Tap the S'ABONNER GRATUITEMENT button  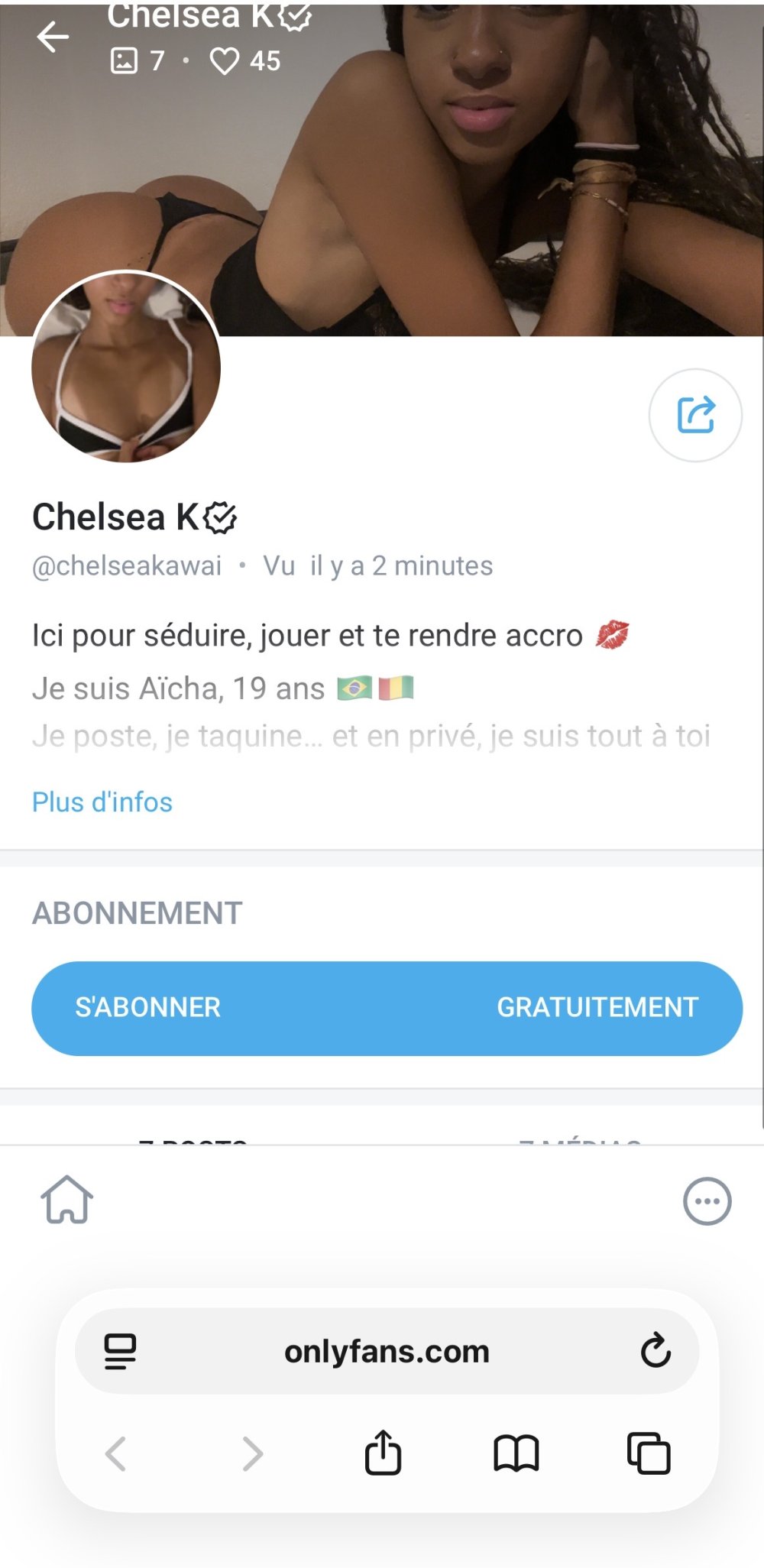pos(387,1008)
